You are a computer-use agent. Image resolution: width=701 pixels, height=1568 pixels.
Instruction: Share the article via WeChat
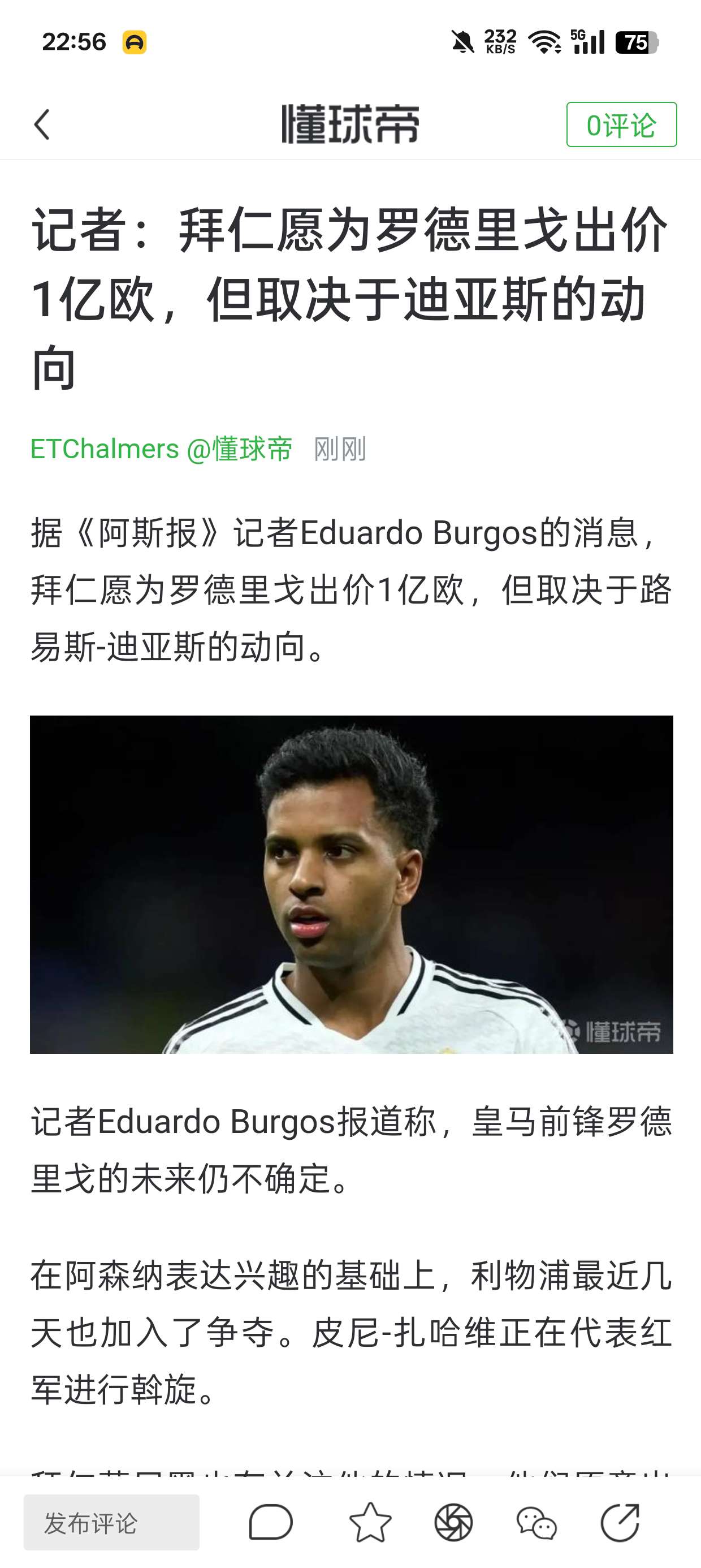pyautogui.click(x=536, y=1522)
